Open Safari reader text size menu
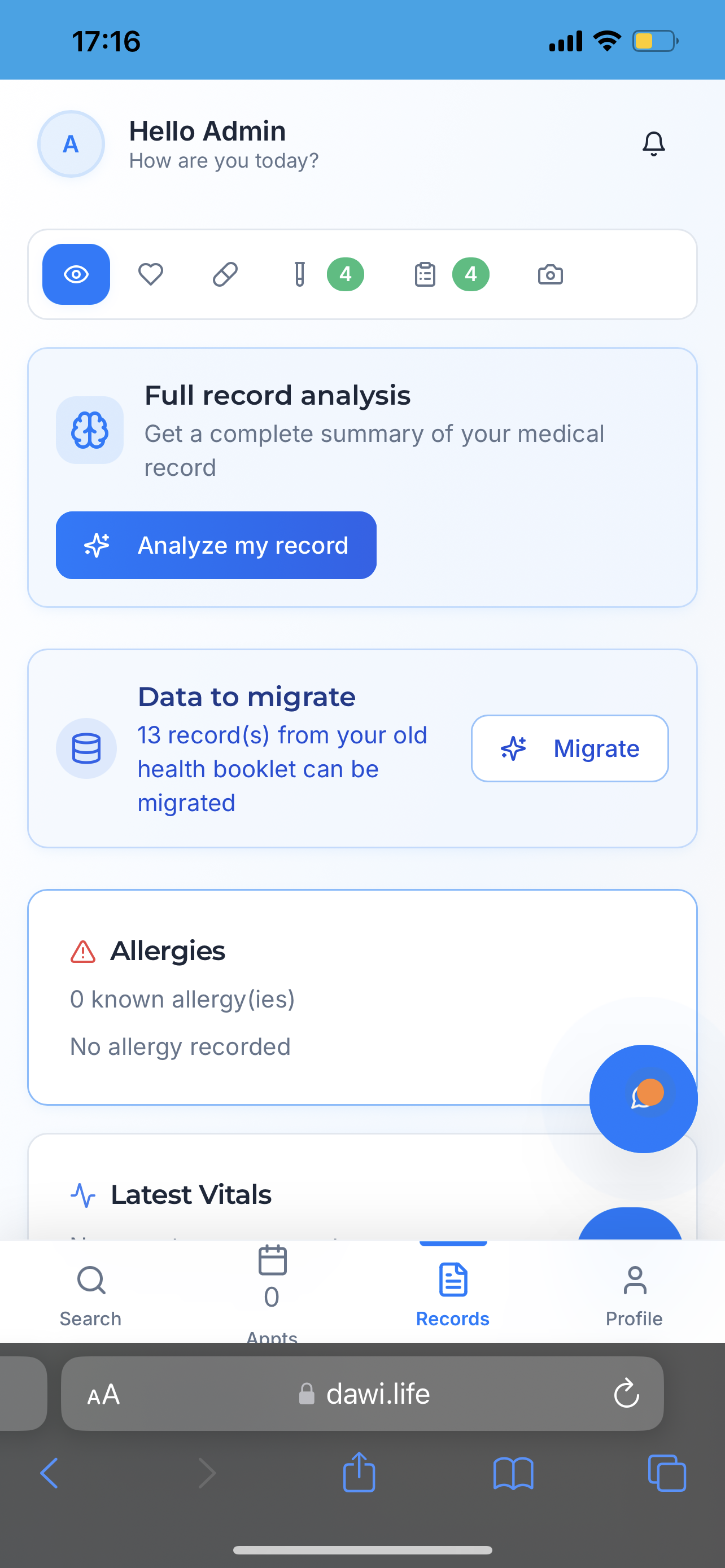The height and width of the screenshot is (1568, 725). coord(103,1394)
